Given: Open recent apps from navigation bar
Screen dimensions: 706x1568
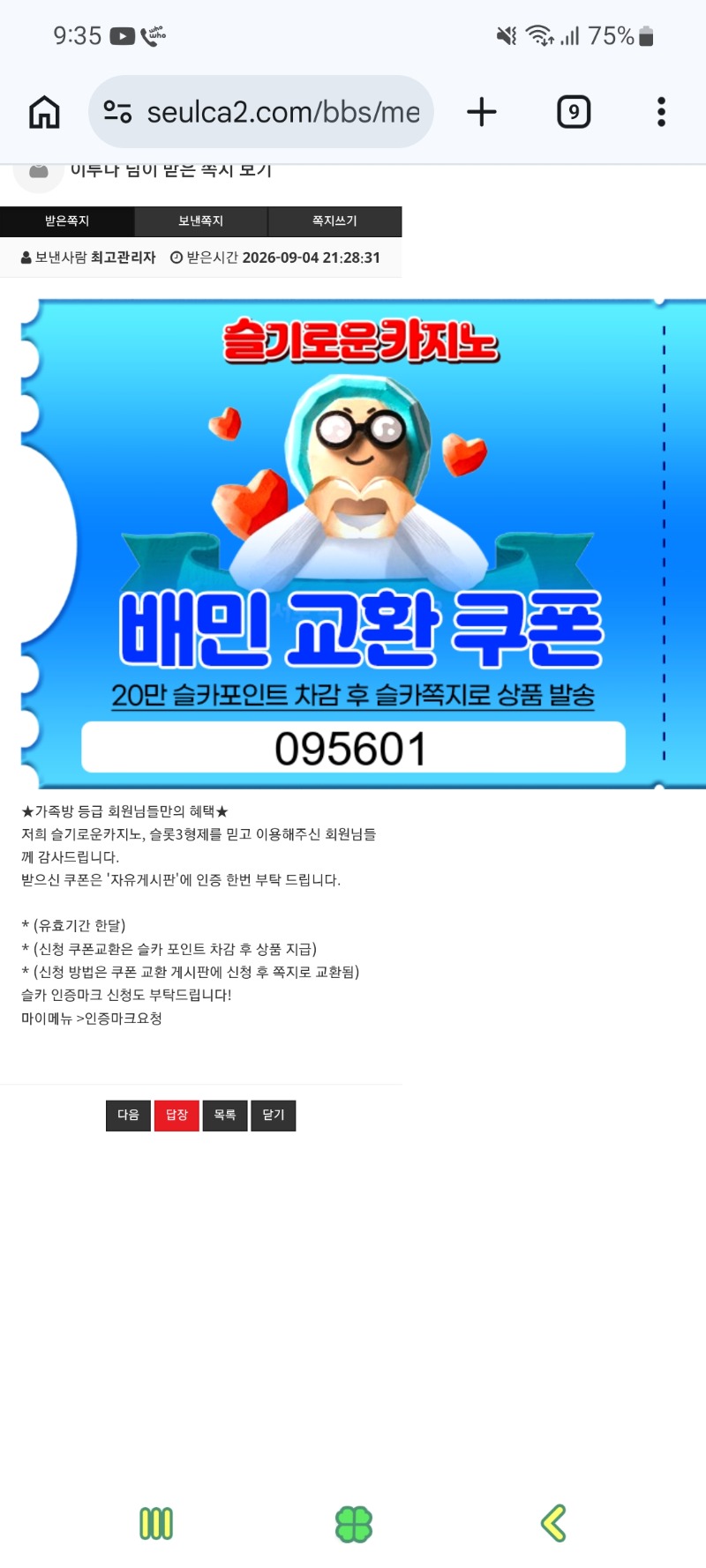Looking at the screenshot, I should (x=156, y=1523).
